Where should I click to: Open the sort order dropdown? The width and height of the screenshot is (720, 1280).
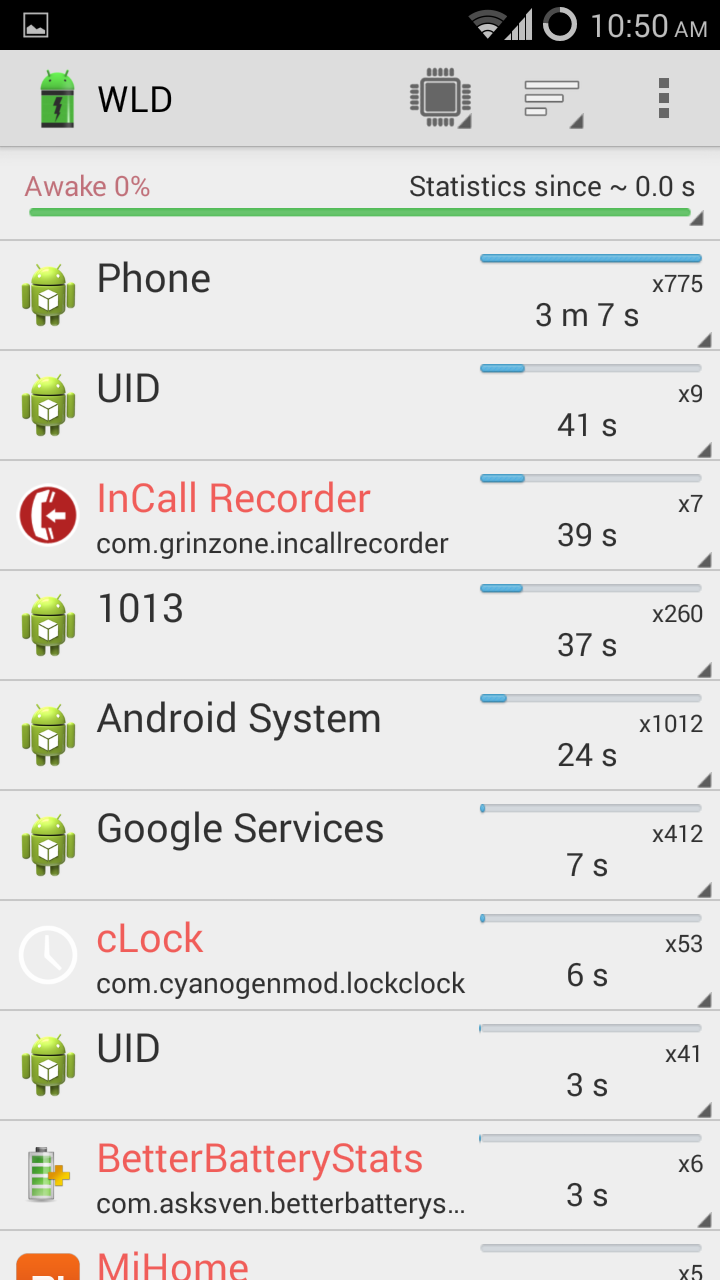[553, 99]
